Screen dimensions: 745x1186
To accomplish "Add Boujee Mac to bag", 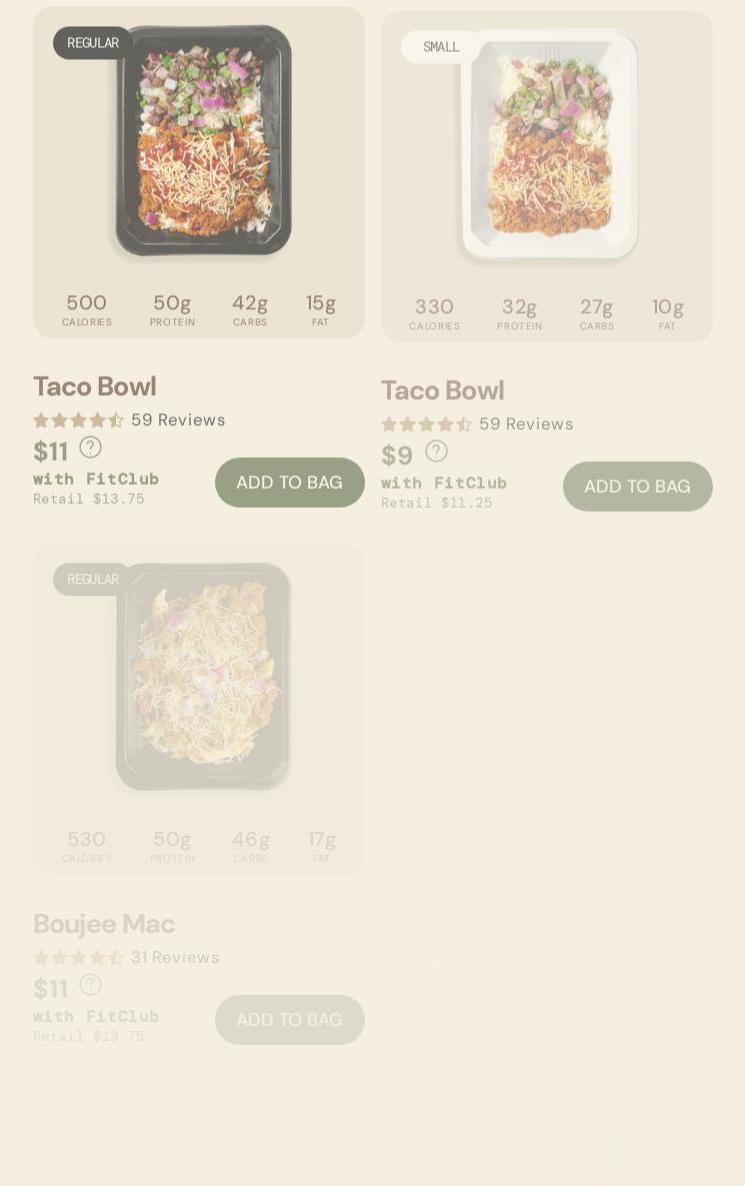I will (x=289, y=1019).
